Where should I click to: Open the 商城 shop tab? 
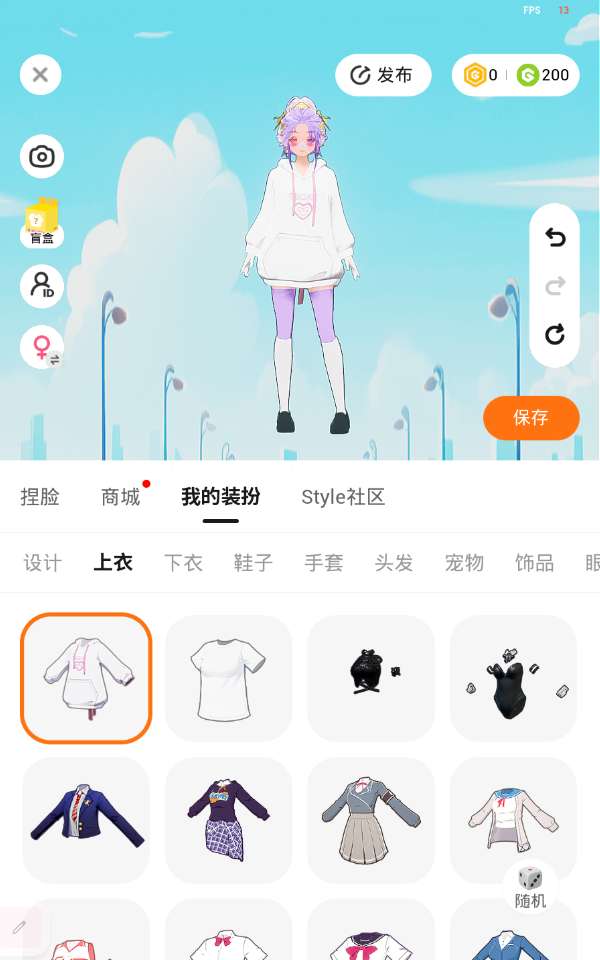[121, 497]
